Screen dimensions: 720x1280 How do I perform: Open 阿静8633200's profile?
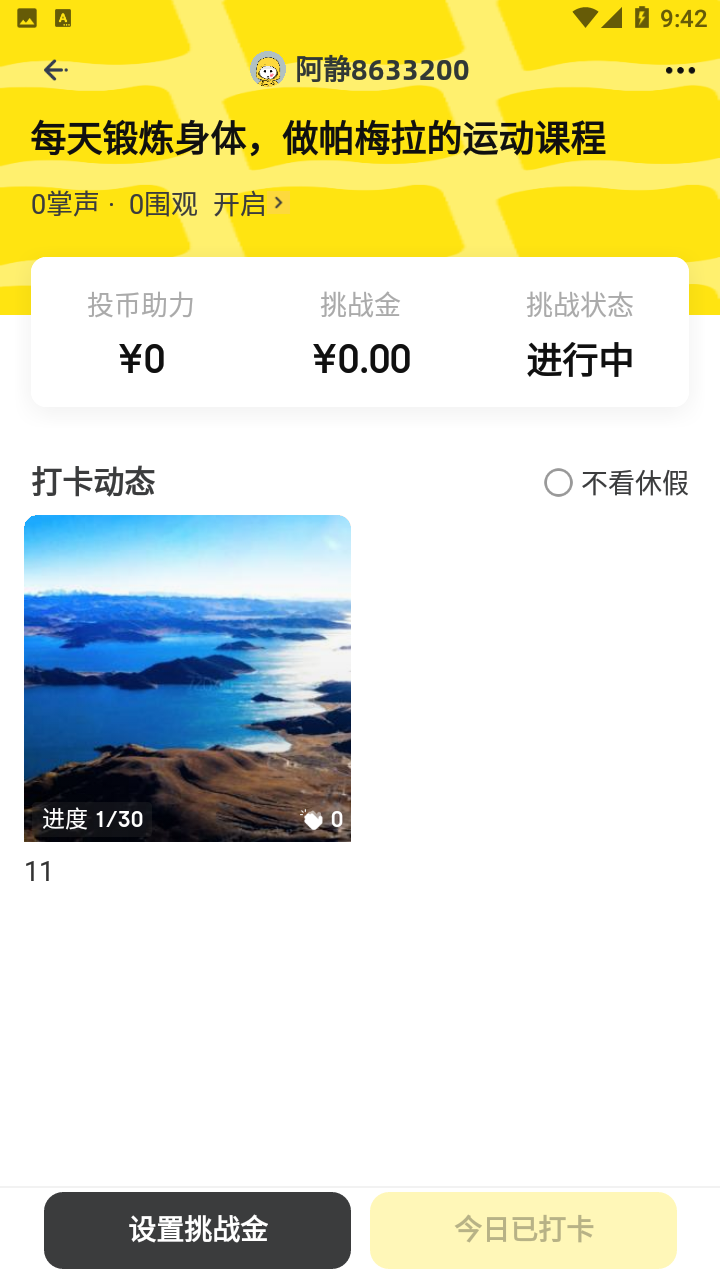(x=360, y=70)
